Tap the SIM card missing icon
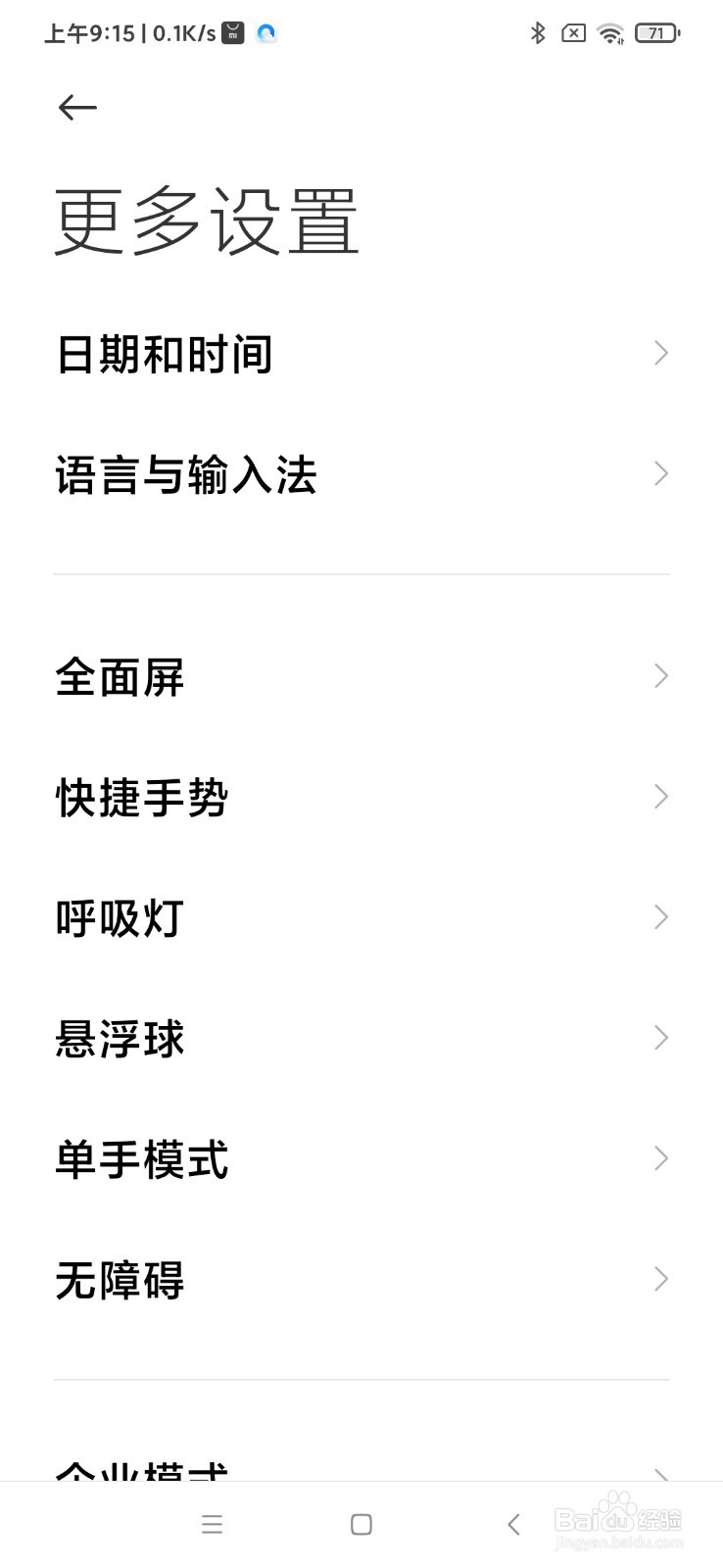723x1568 pixels. 572,32
